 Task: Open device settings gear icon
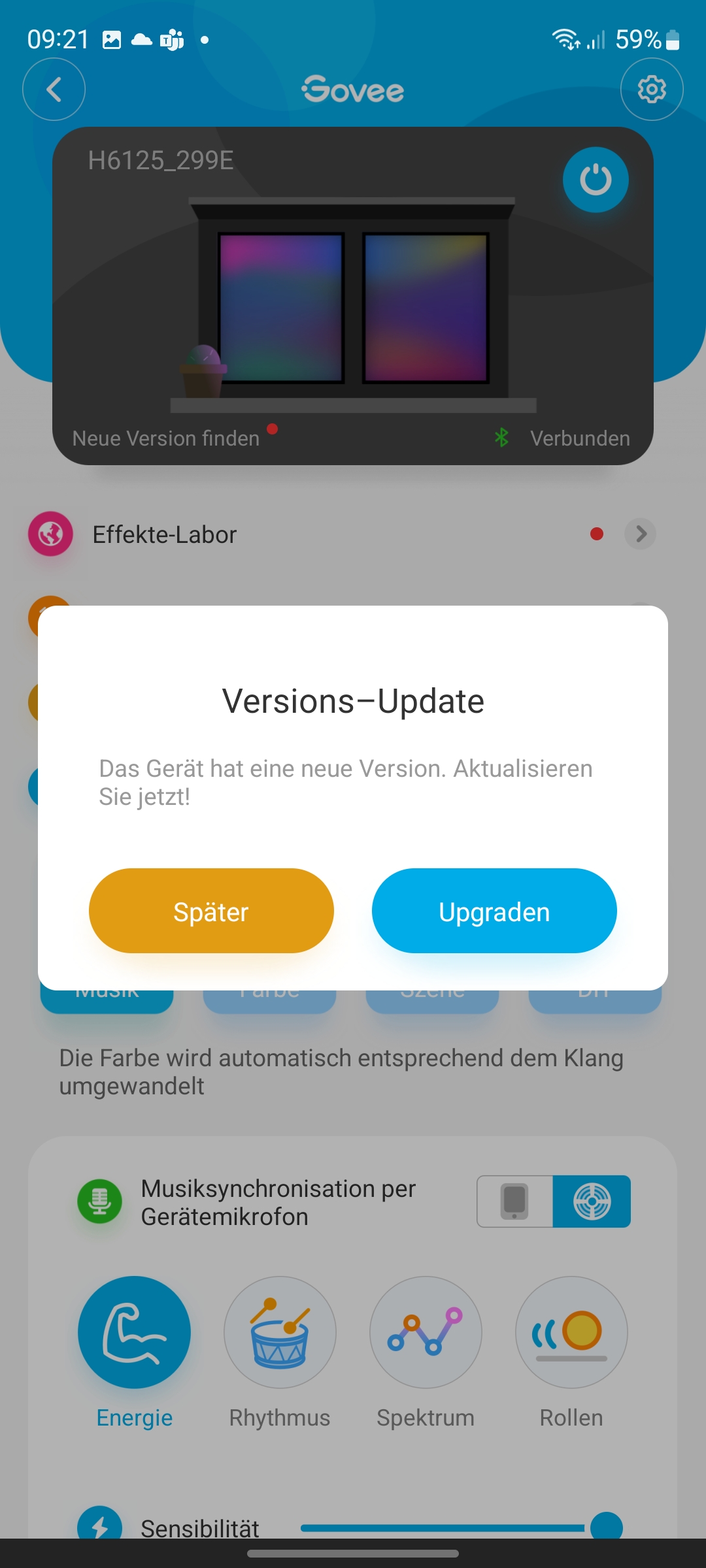tap(652, 90)
